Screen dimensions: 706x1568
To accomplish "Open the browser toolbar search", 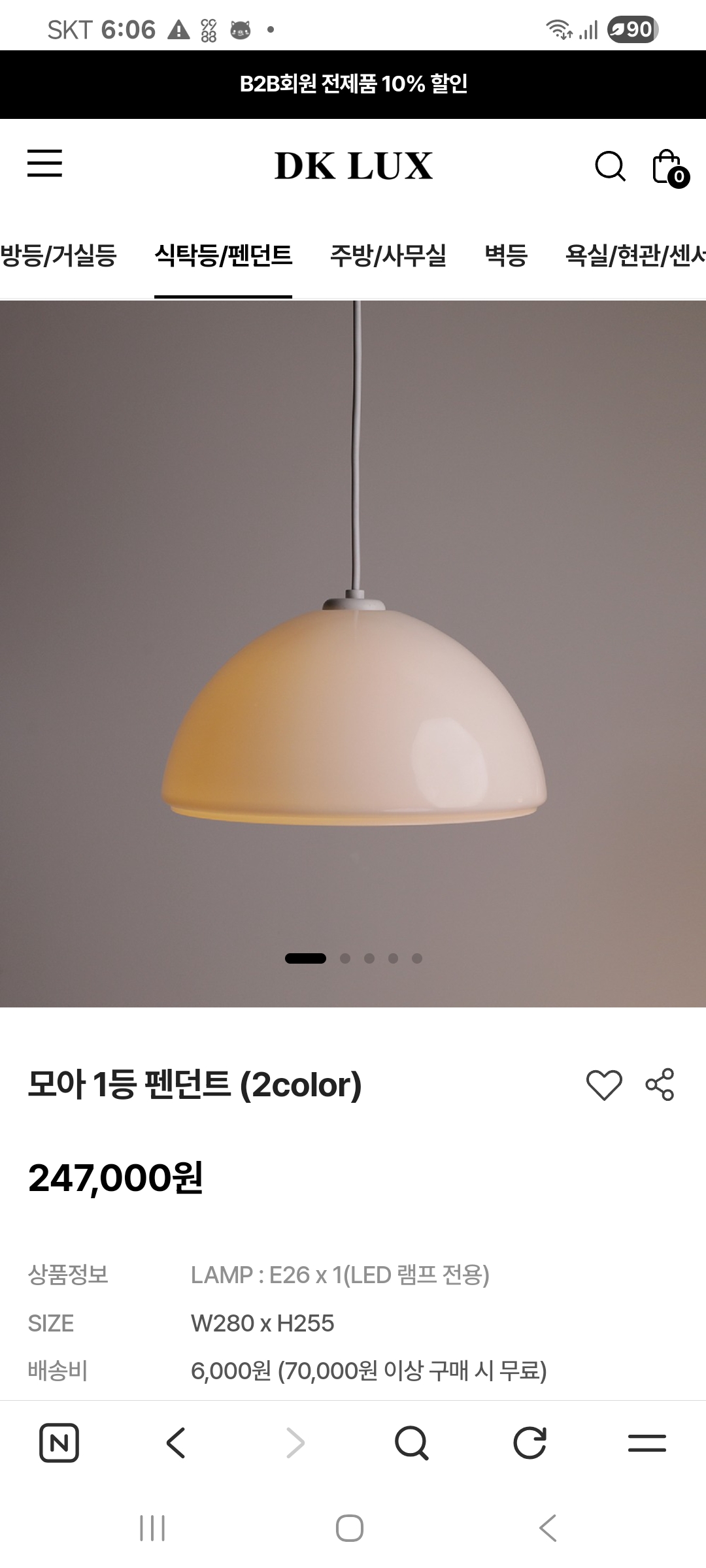I will [412, 1443].
